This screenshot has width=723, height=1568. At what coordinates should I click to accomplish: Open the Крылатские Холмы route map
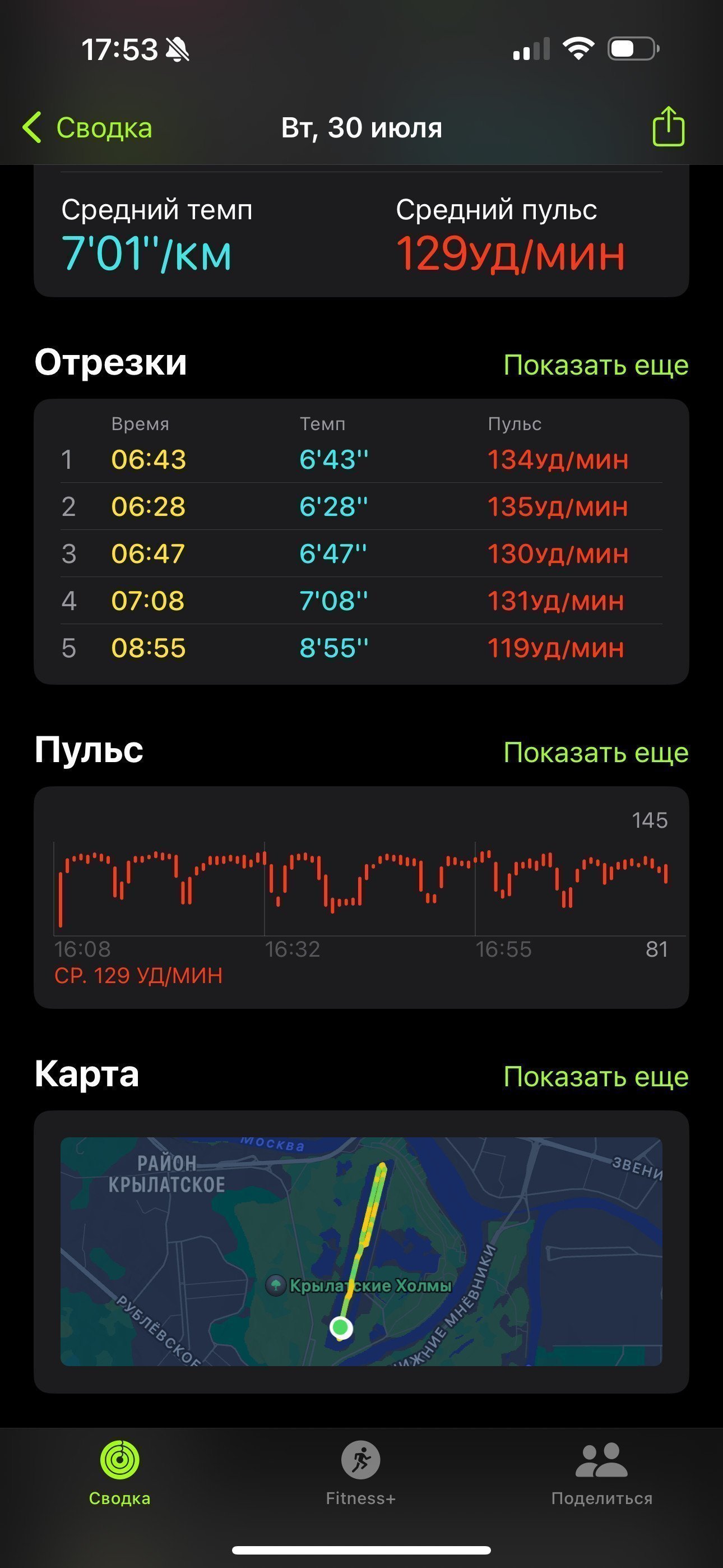pos(361,1252)
